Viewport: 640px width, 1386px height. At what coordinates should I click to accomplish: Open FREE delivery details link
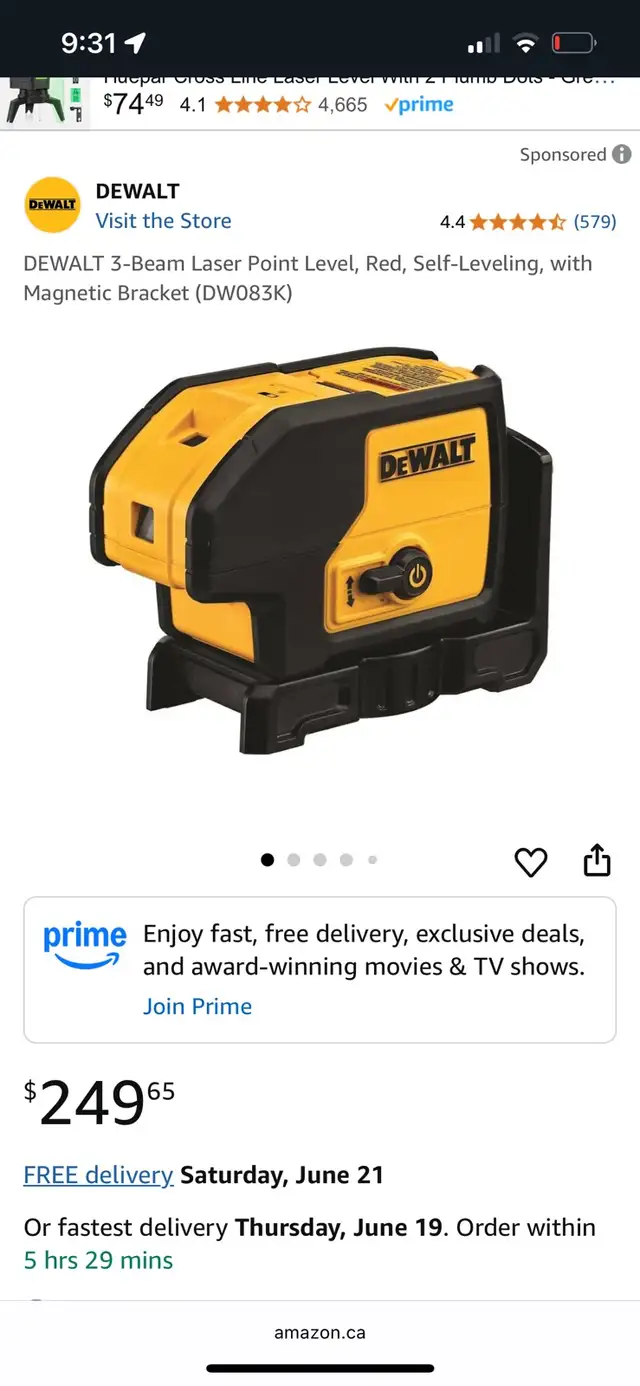(x=98, y=1175)
